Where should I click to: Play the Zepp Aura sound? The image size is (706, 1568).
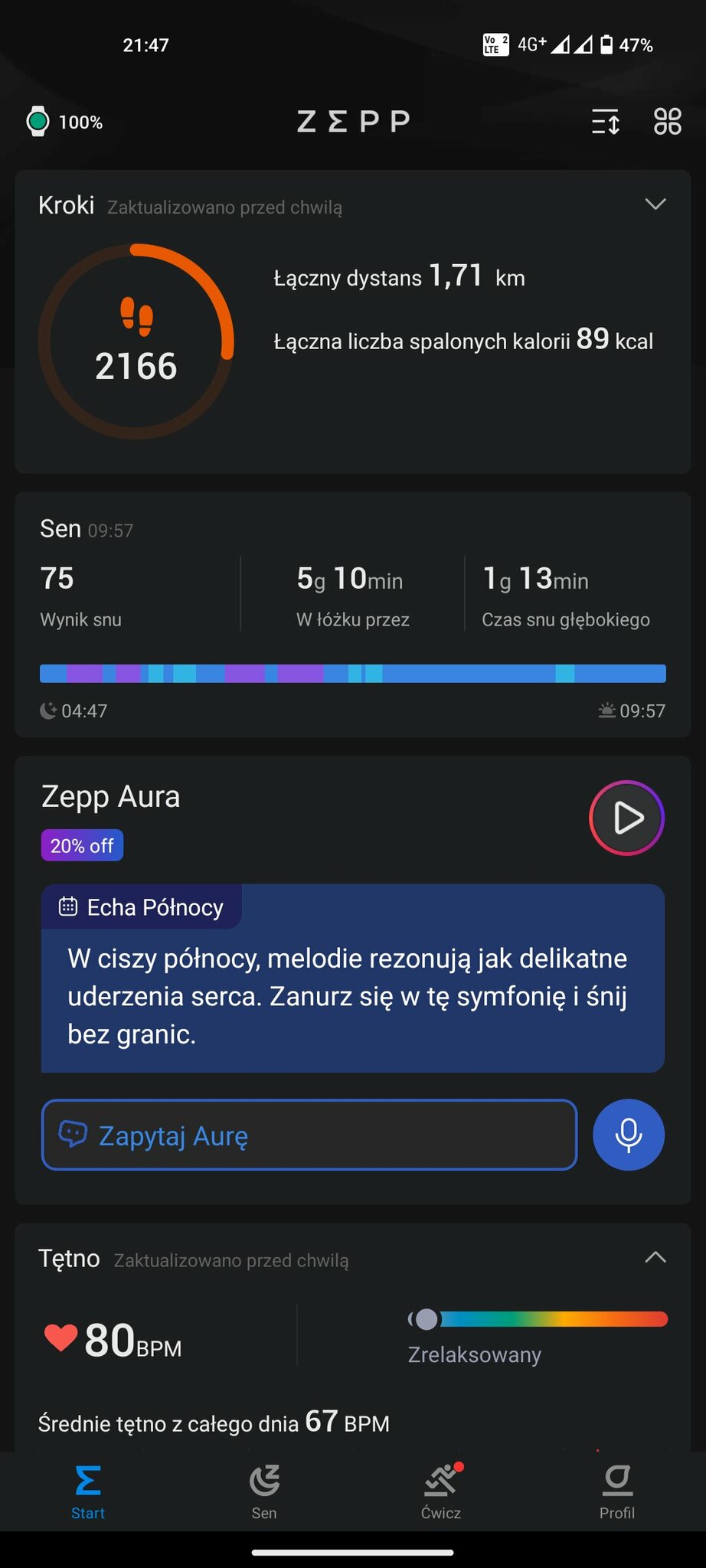point(627,818)
